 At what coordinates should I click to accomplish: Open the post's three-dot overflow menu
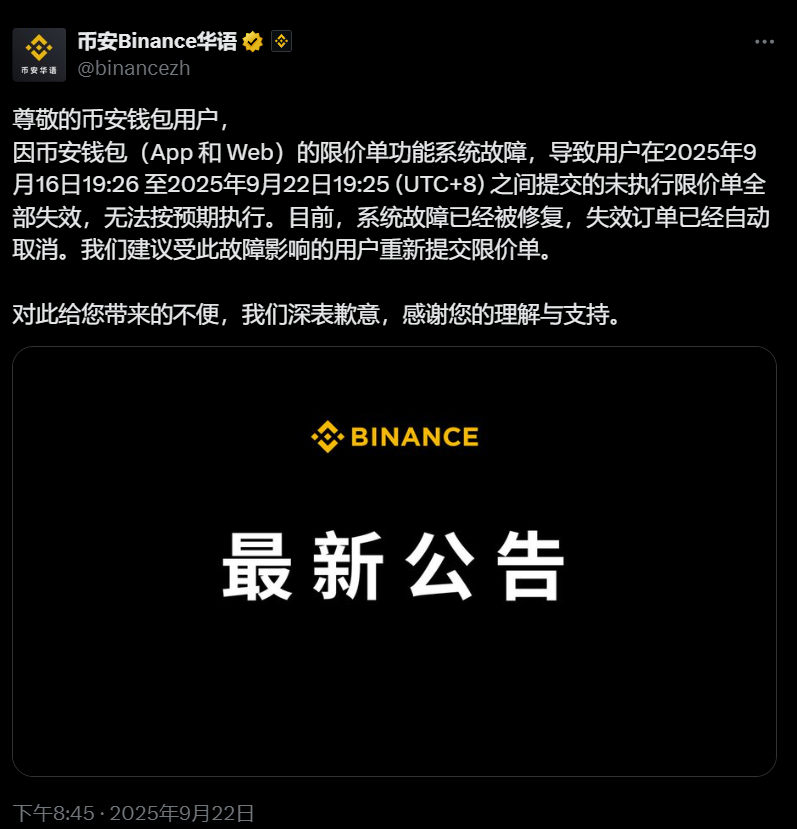(764, 42)
